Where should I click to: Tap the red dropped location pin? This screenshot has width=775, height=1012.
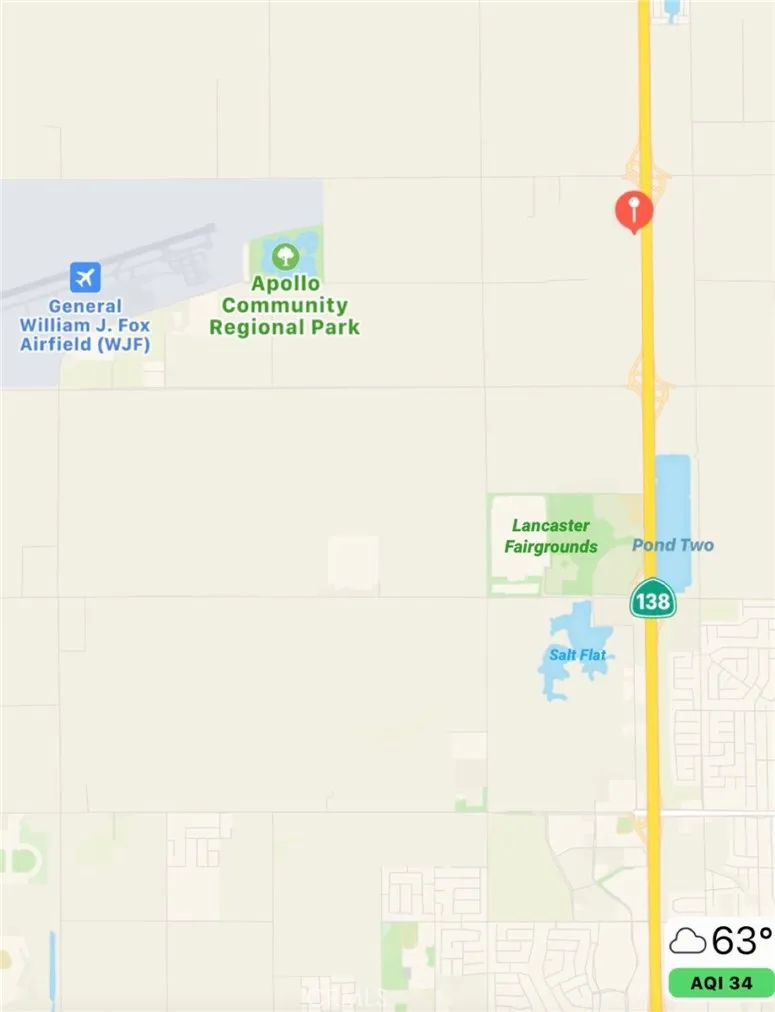point(633,211)
